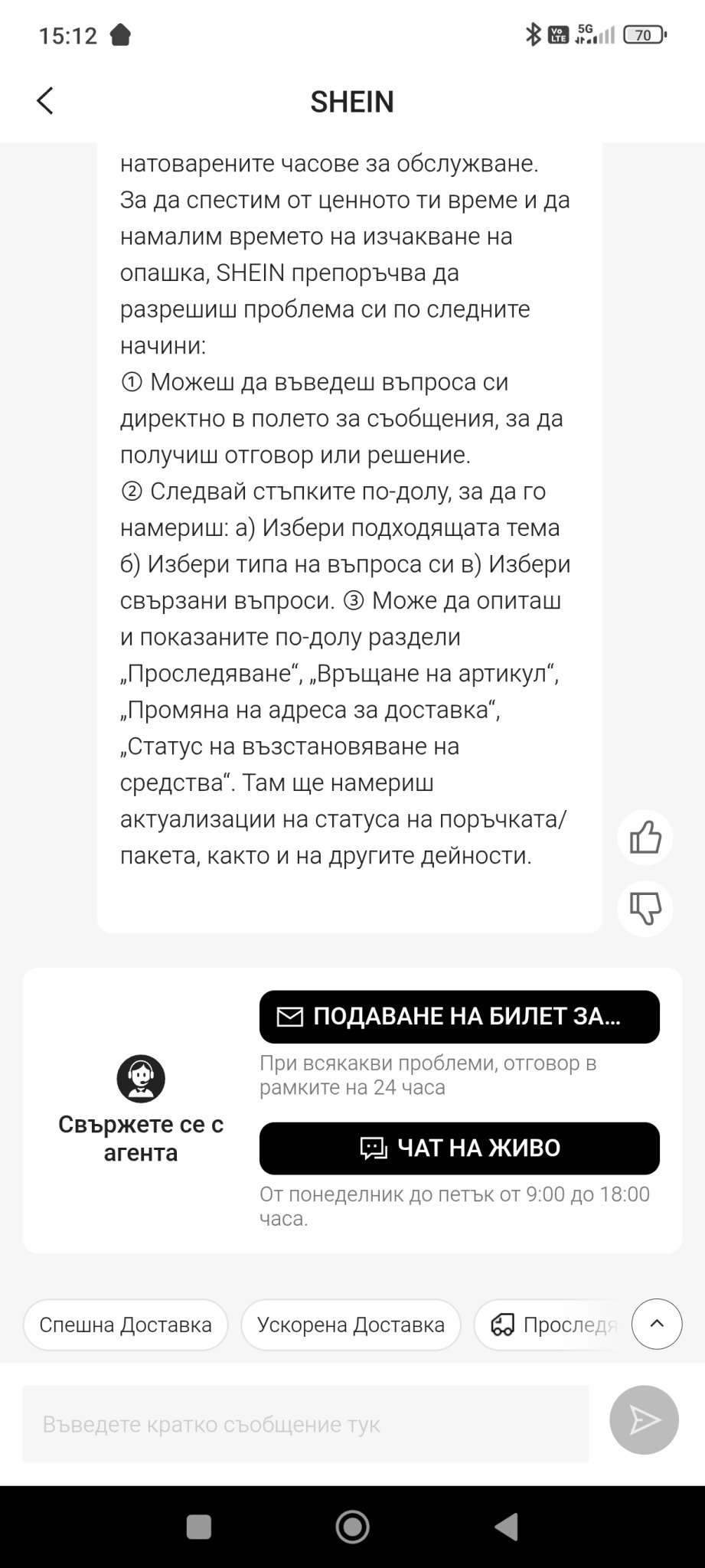Go to the system home screen
Viewport: 705px width, 1568px height.
pos(353,1527)
